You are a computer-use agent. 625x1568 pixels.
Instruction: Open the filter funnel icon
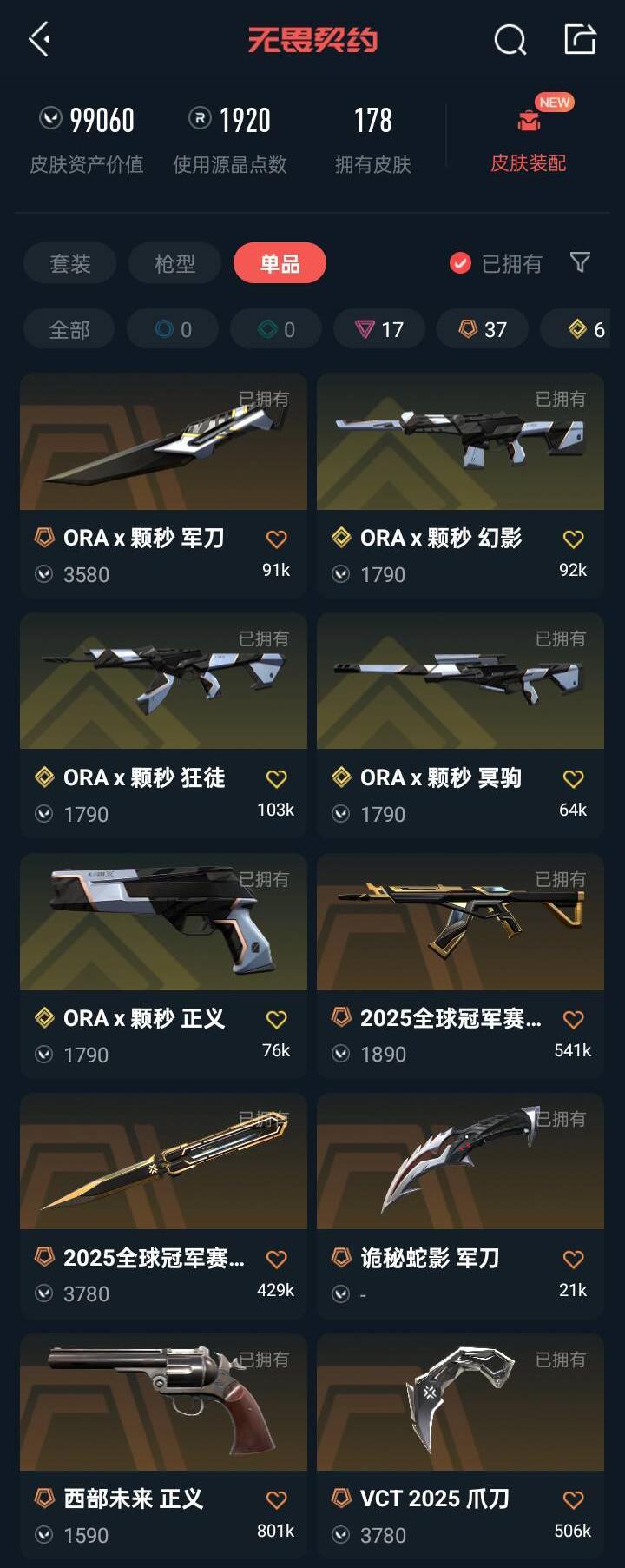click(580, 262)
